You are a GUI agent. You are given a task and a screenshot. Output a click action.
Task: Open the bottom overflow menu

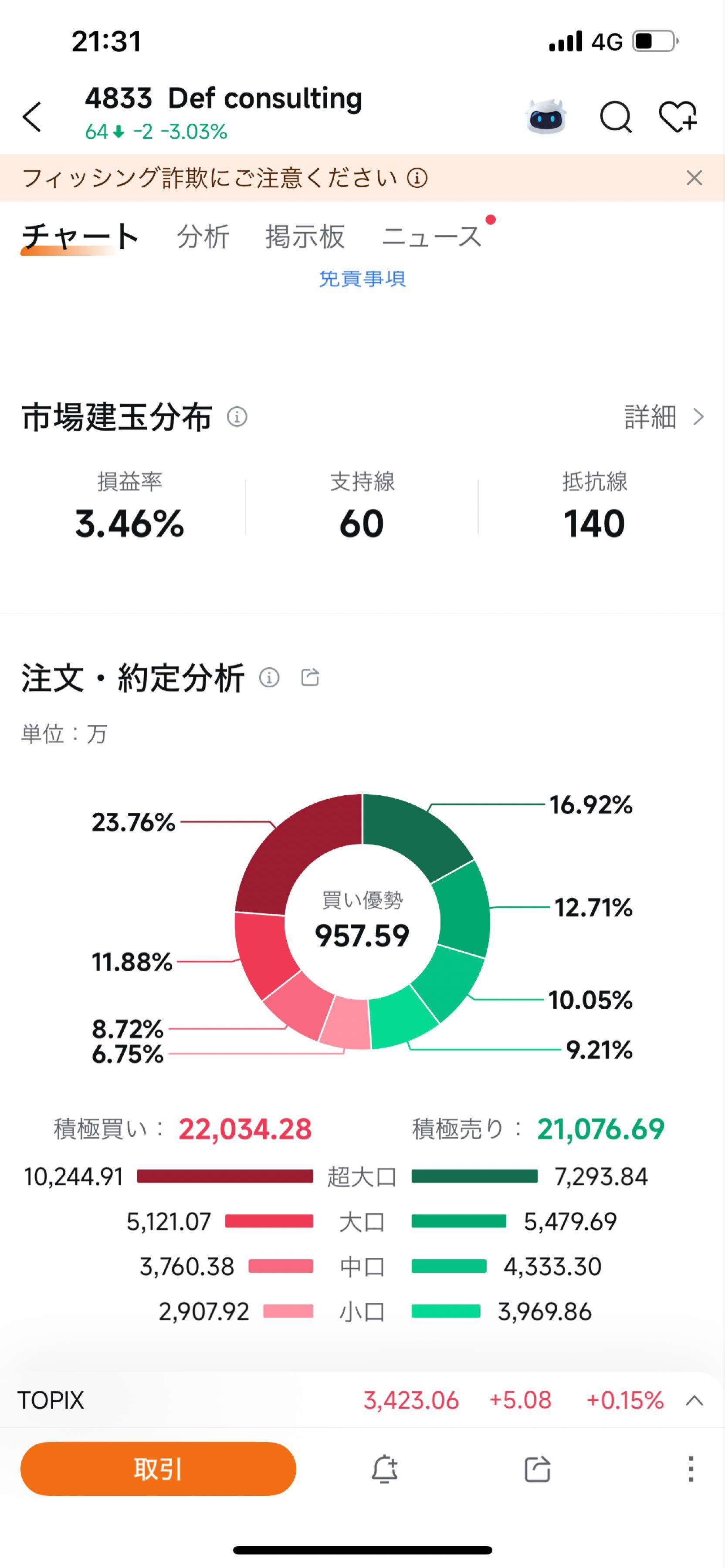[690, 1469]
